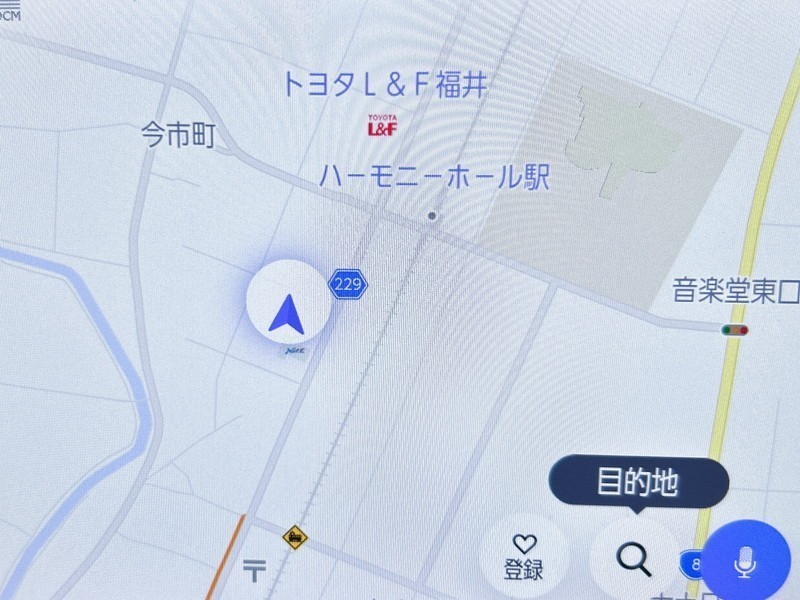Tap the current location arrow marker

click(x=289, y=302)
